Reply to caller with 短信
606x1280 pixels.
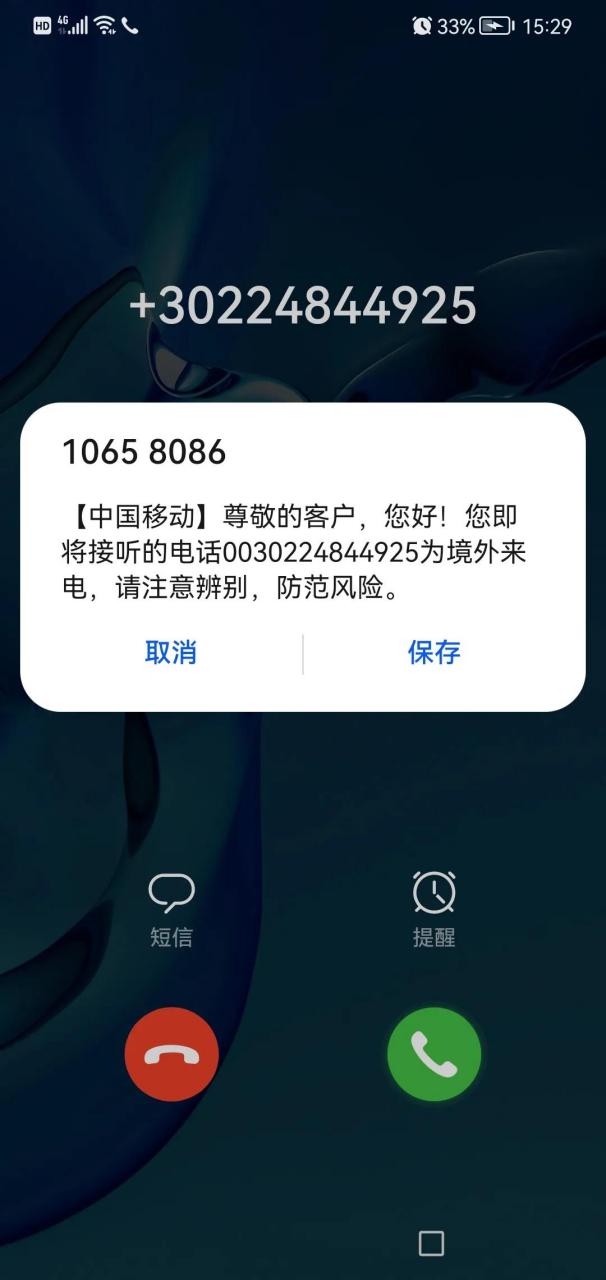[171, 908]
